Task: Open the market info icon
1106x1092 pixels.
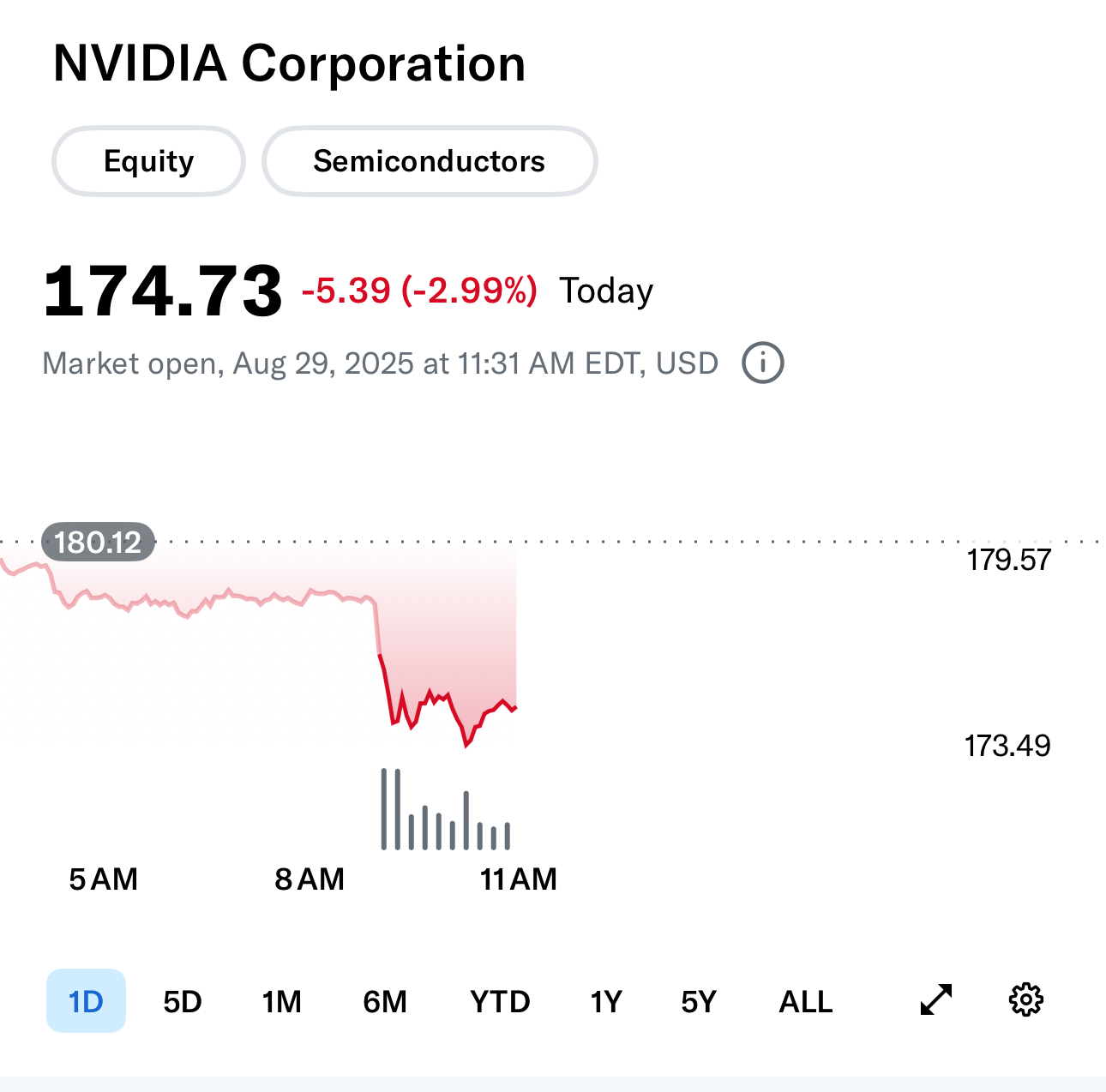Action: pos(762,363)
